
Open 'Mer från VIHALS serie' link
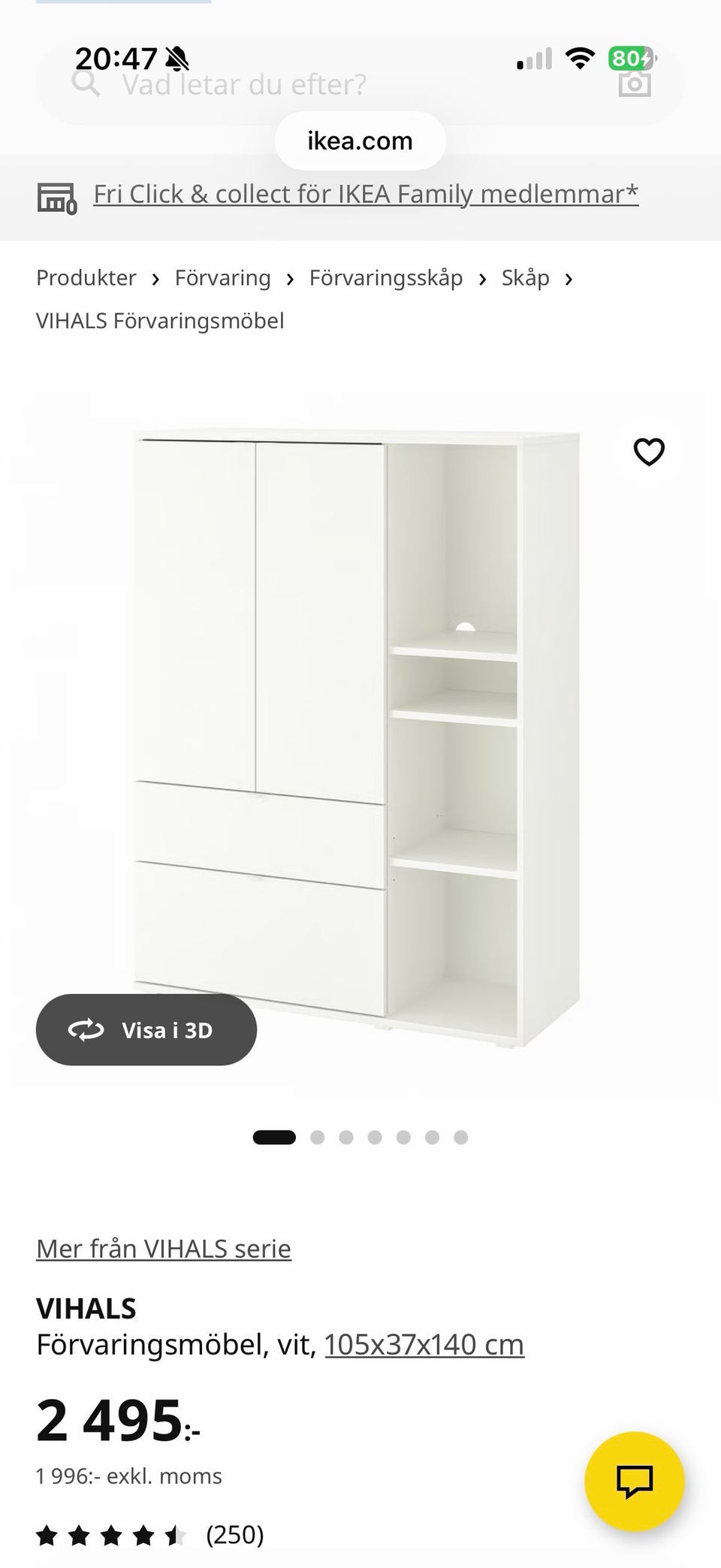(x=164, y=1249)
